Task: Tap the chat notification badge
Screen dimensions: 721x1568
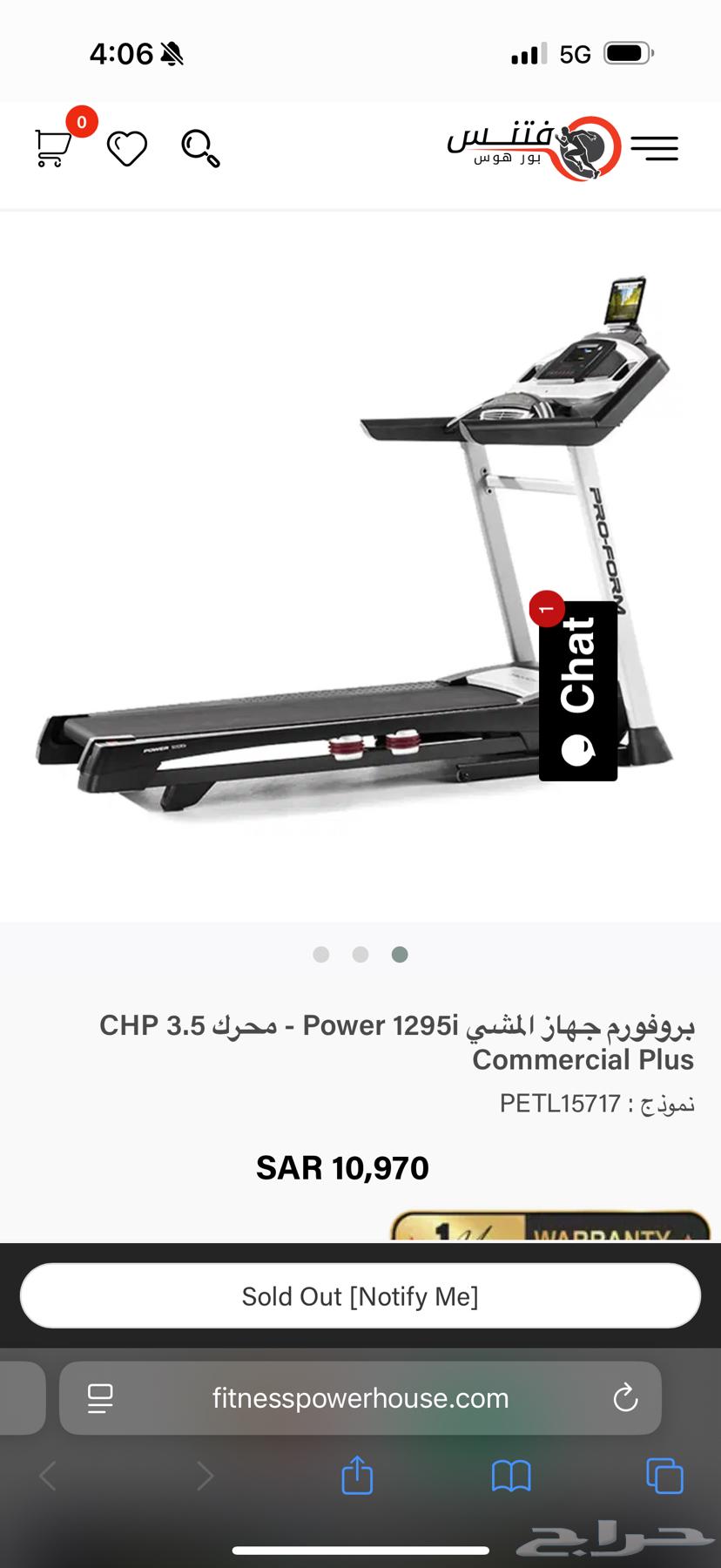Action: [546, 608]
